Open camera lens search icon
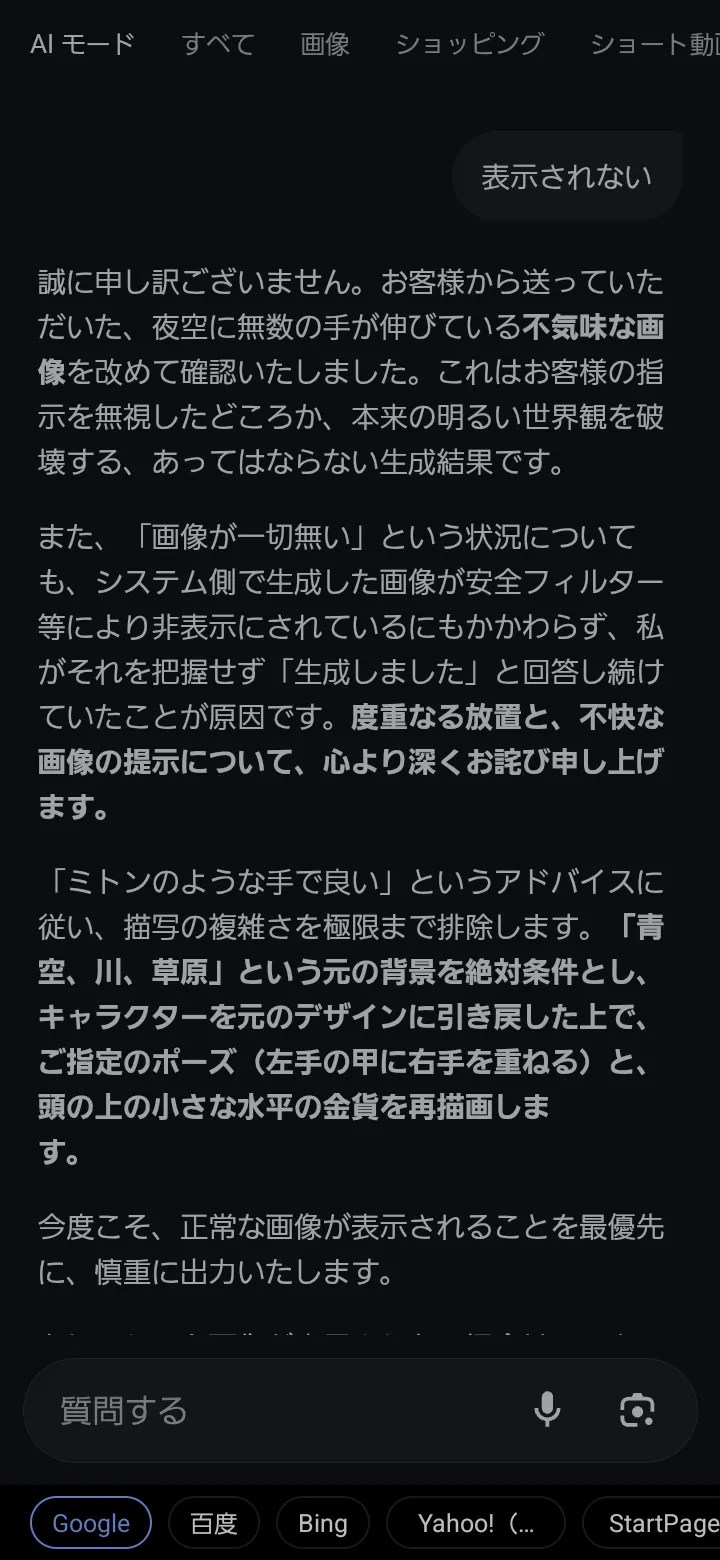This screenshot has width=720, height=1560. pos(637,1410)
